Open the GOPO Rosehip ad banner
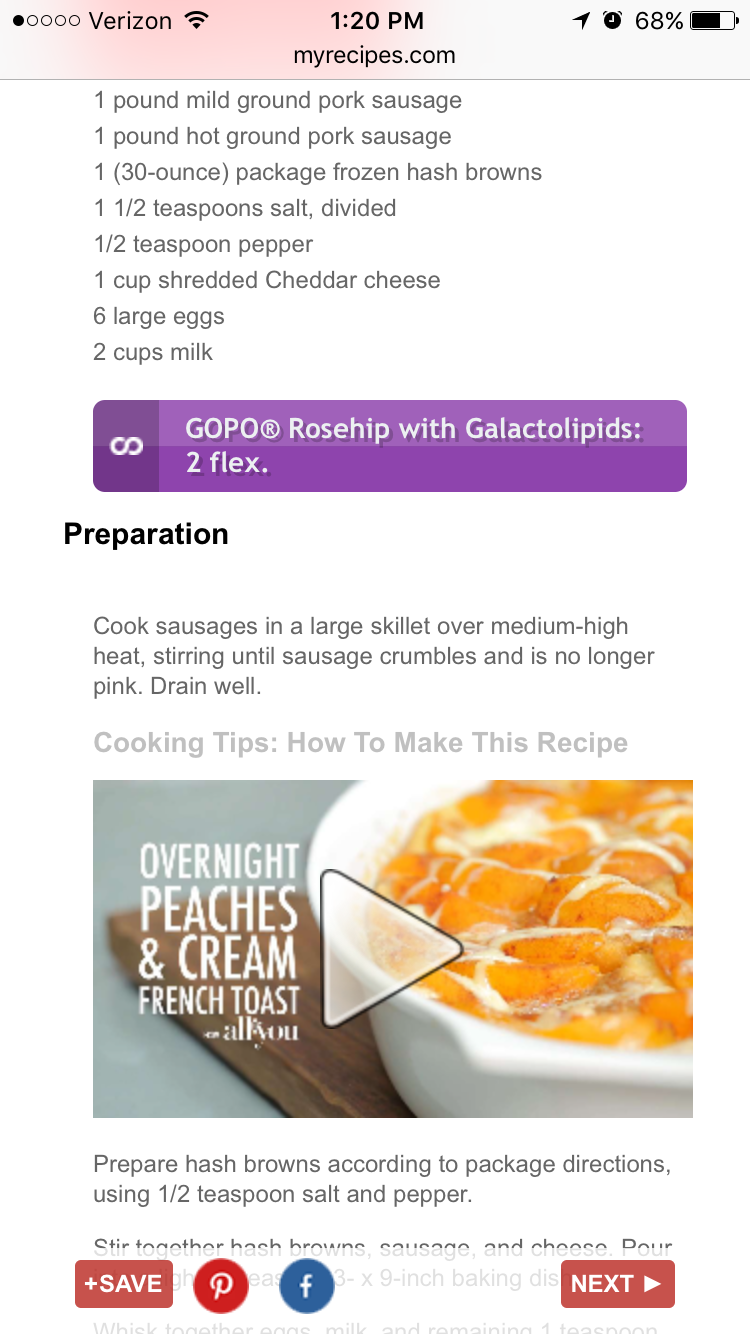Screen dimensions: 750x1334 (390, 446)
